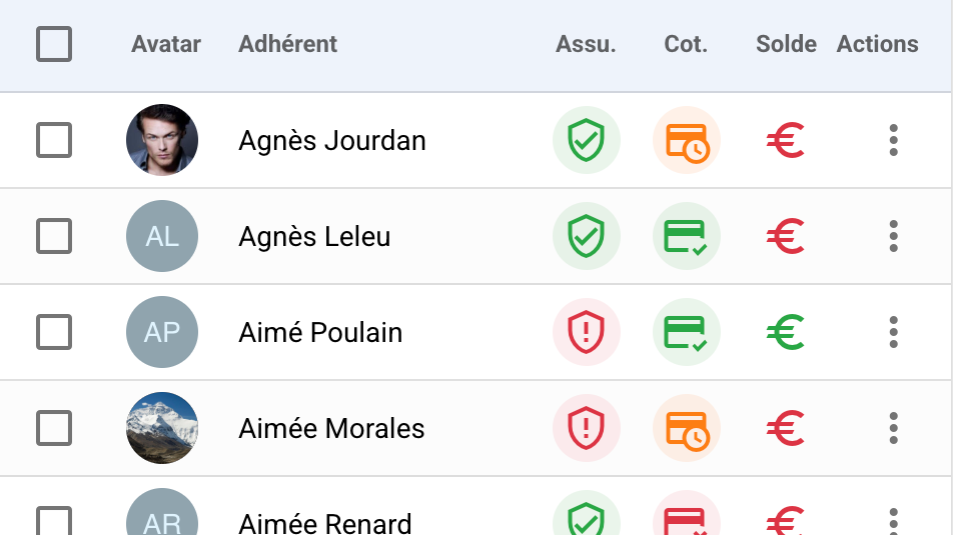Open the row for Aimé Poulain
Screen dimensions: 953x535
320,333
